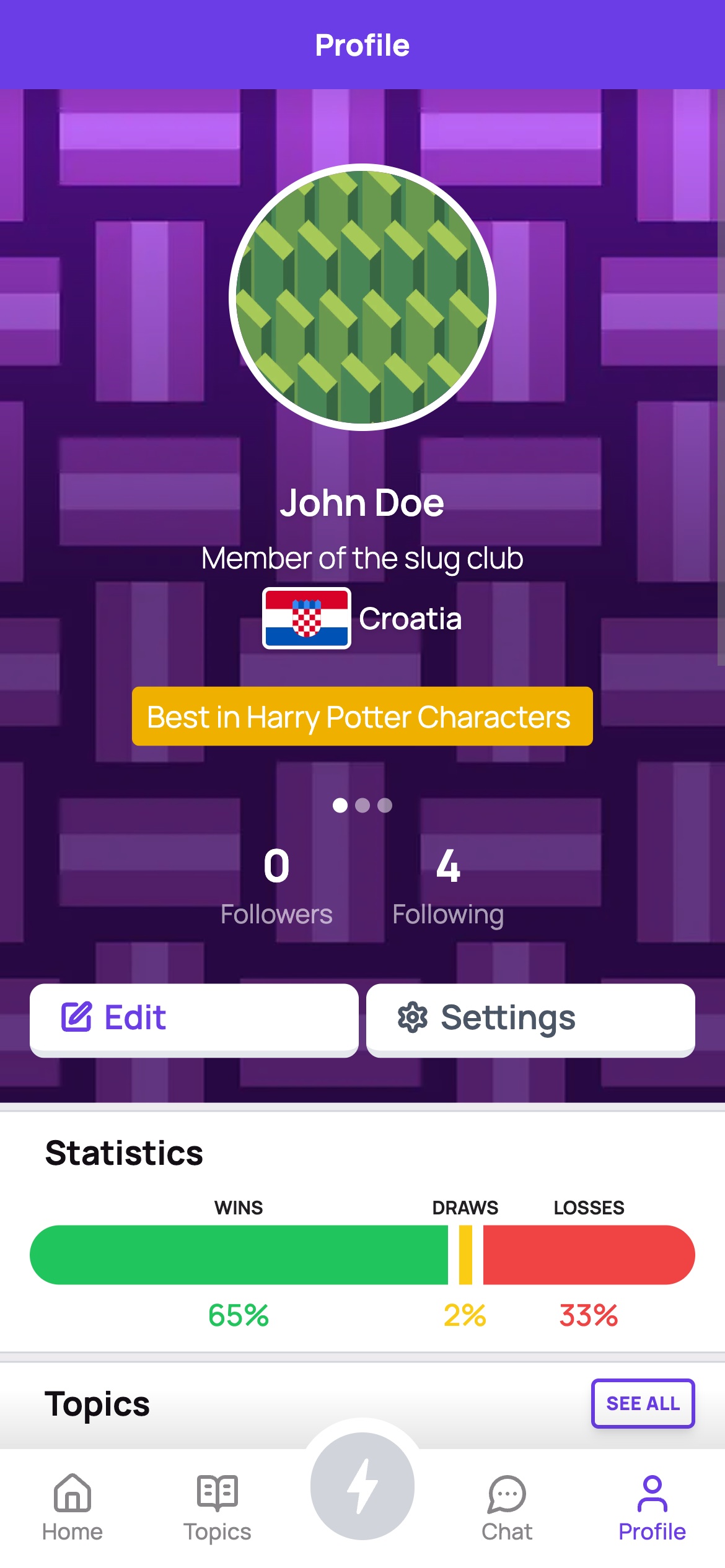Start a quick game with lightning button
This screenshot has height=1568, width=725.
coord(362,1486)
